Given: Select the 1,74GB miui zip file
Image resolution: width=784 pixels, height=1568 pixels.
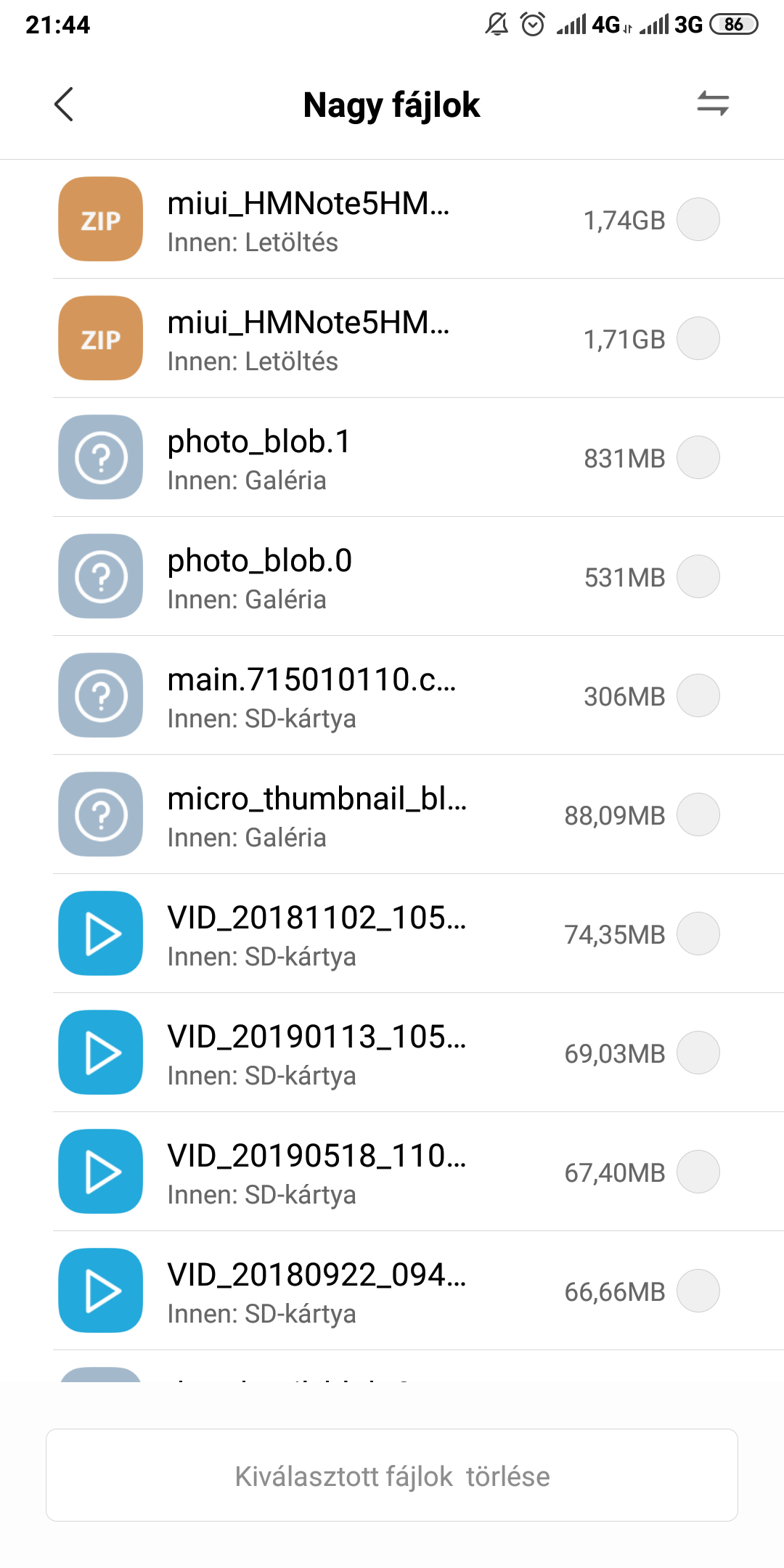Looking at the screenshot, I should point(698,219).
